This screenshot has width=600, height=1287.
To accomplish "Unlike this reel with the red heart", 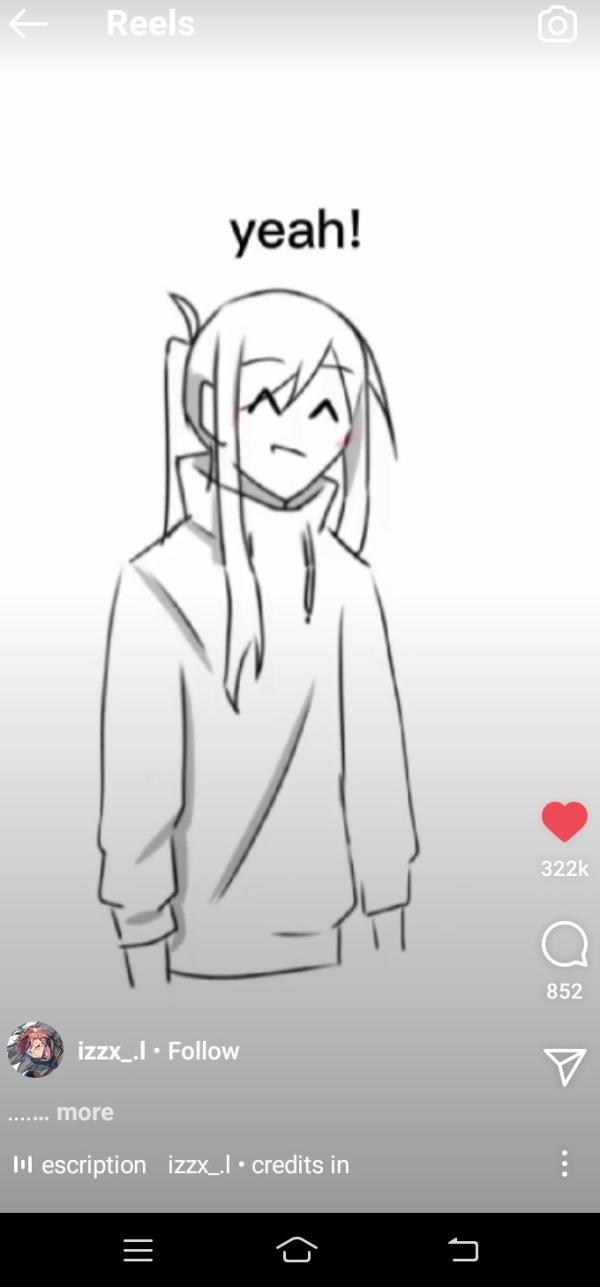I will point(564,822).
